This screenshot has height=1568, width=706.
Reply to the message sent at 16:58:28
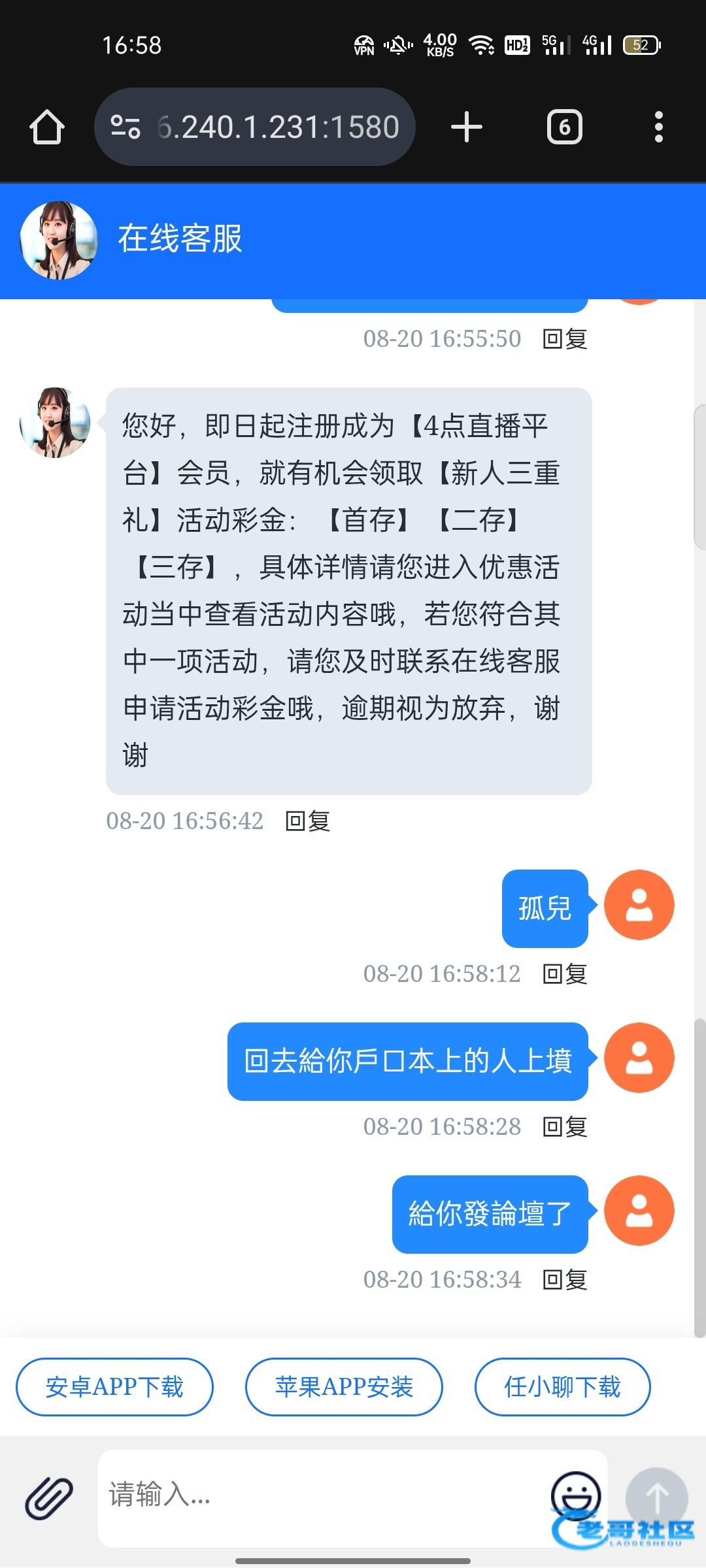click(565, 1126)
